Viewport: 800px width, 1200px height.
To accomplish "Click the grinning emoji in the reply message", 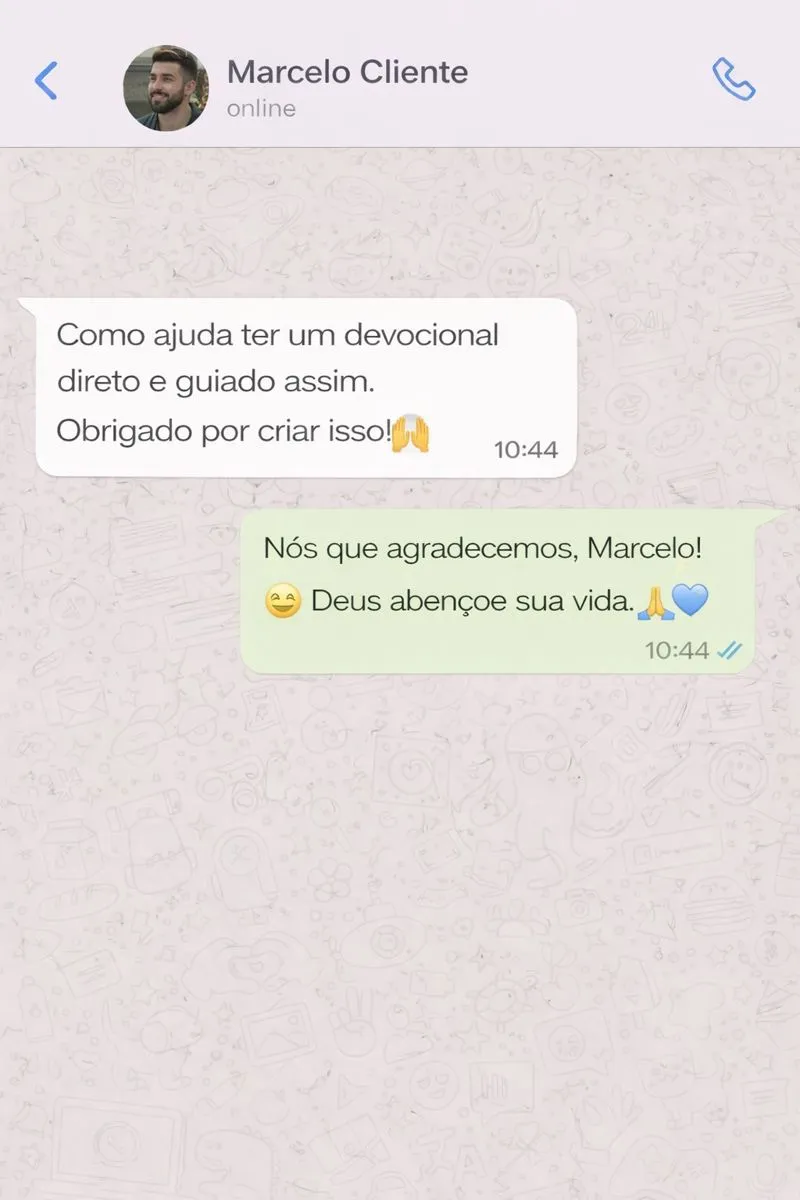I will [283, 600].
